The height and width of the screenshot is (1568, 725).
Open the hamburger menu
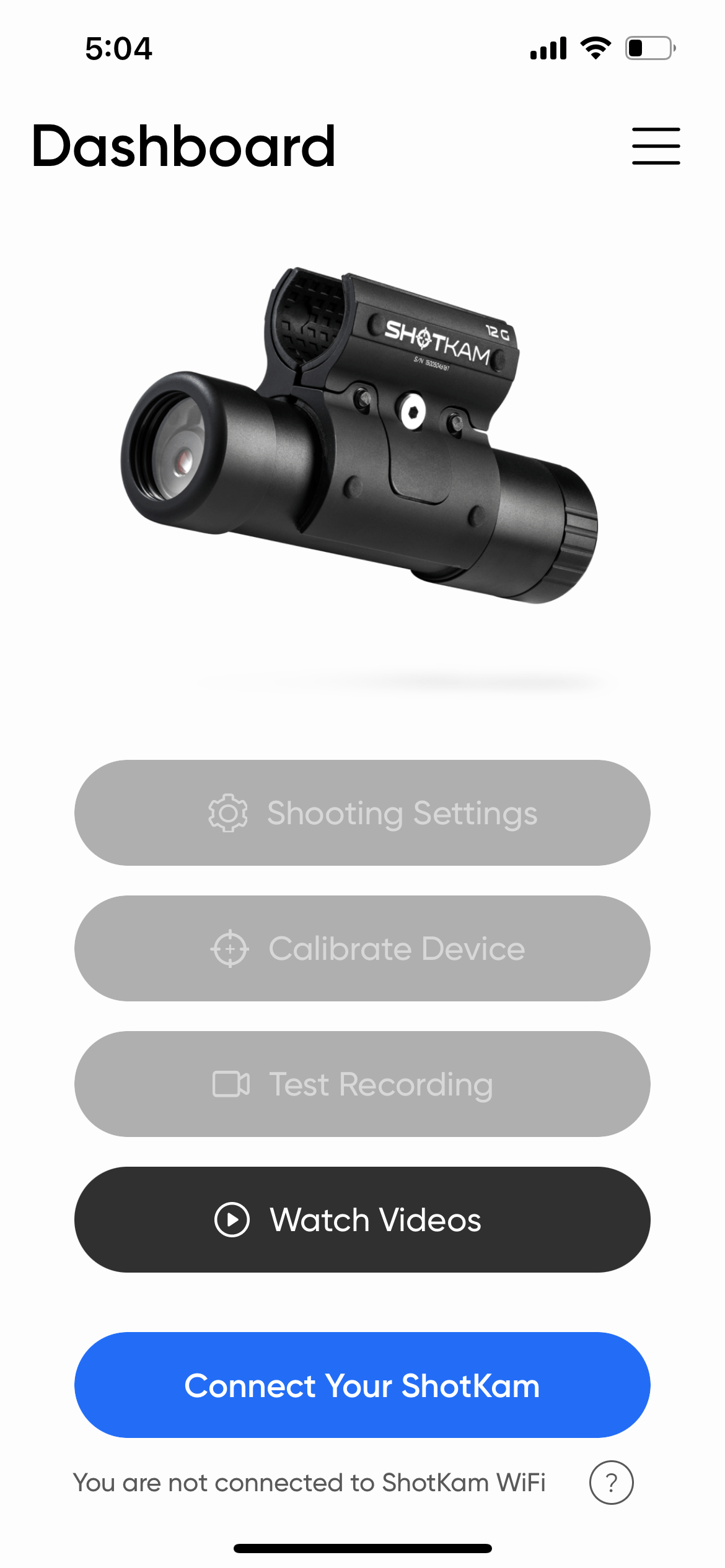pos(656,146)
